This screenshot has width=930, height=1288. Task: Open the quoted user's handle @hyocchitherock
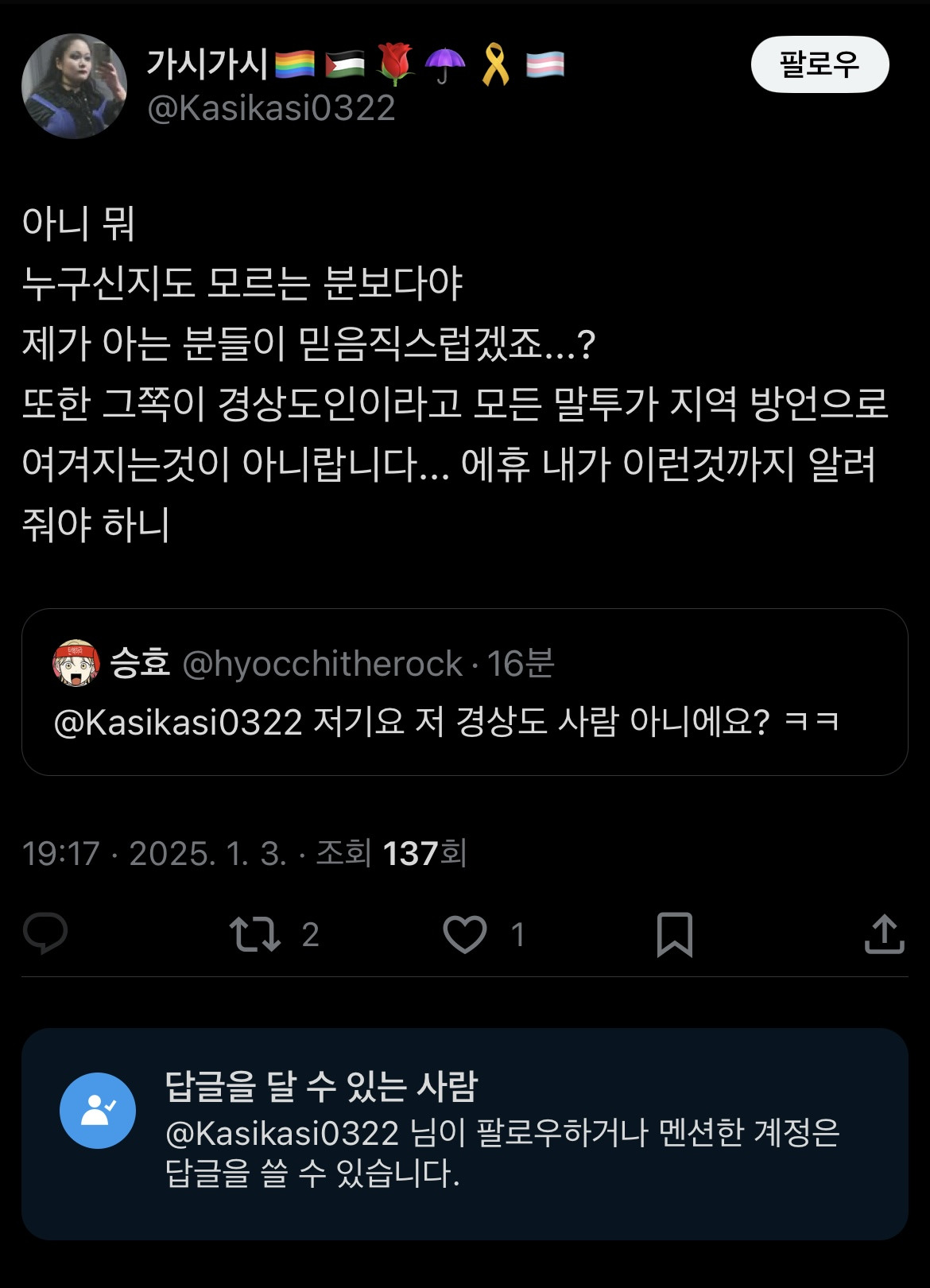click(x=327, y=665)
